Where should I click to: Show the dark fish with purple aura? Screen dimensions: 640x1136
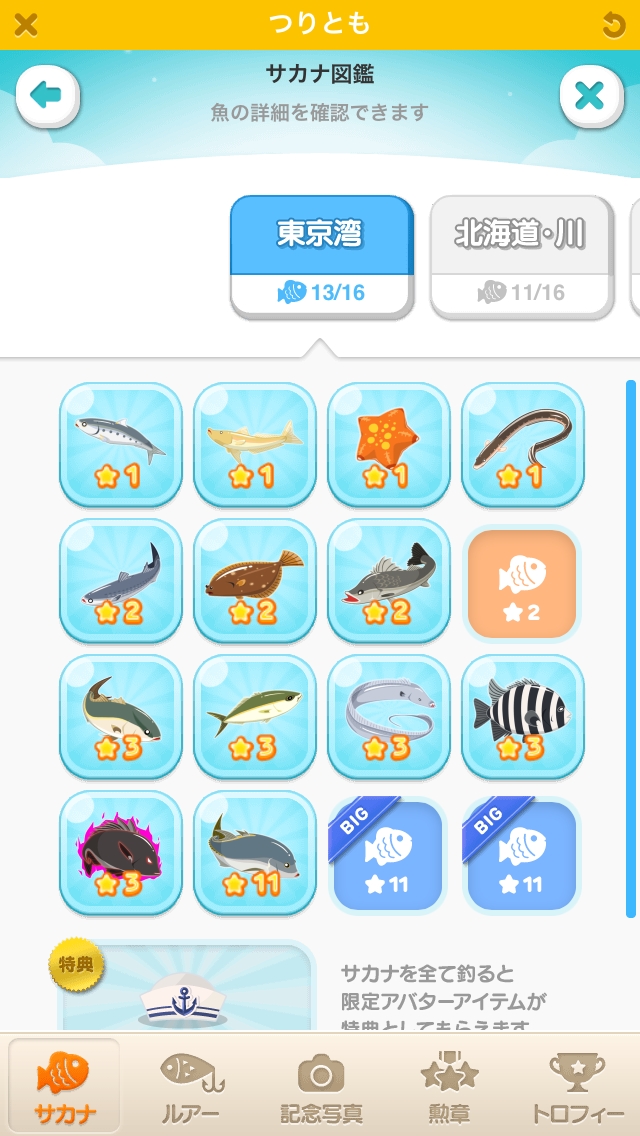120,852
